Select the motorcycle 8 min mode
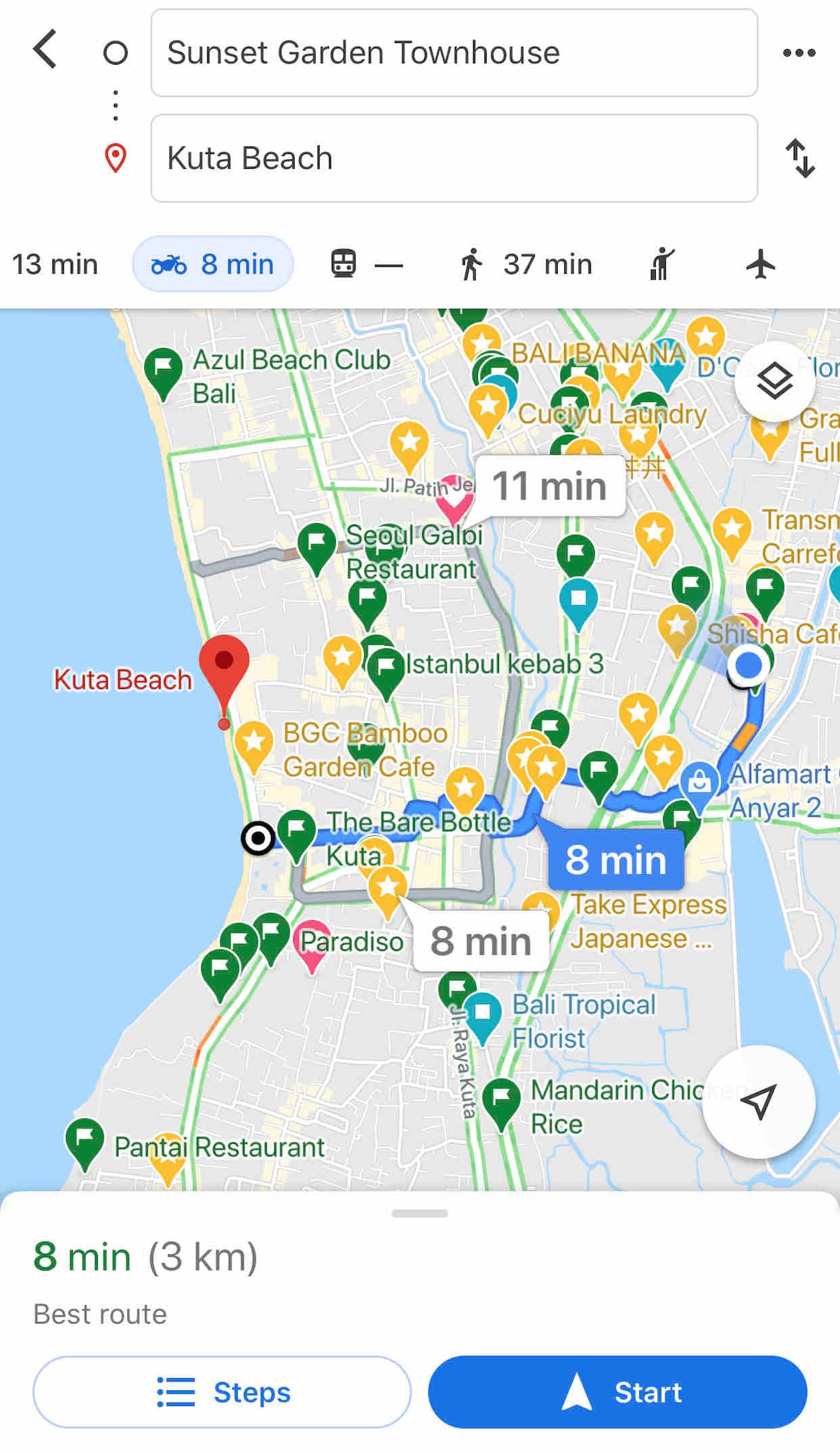840x1453 pixels. [213, 265]
